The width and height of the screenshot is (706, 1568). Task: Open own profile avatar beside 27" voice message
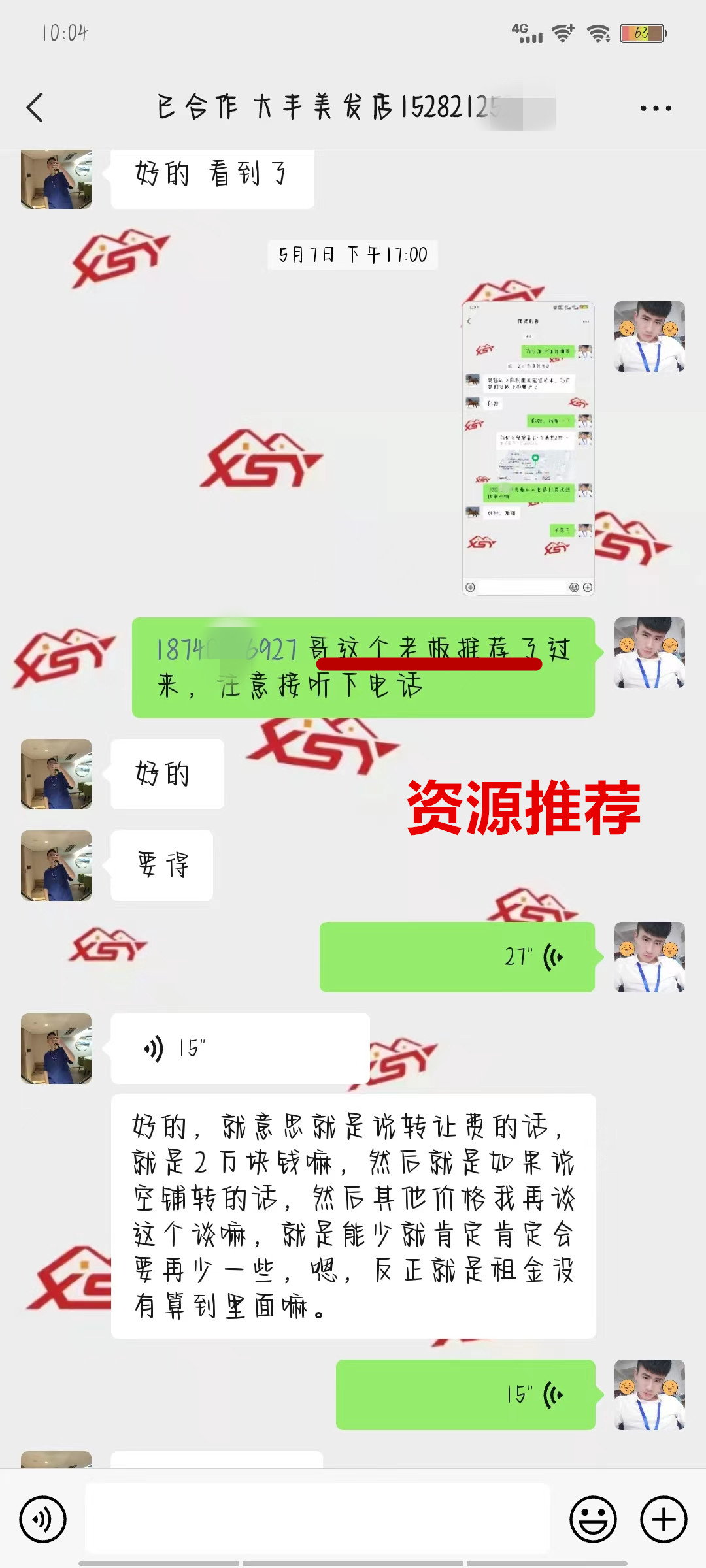click(649, 957)
